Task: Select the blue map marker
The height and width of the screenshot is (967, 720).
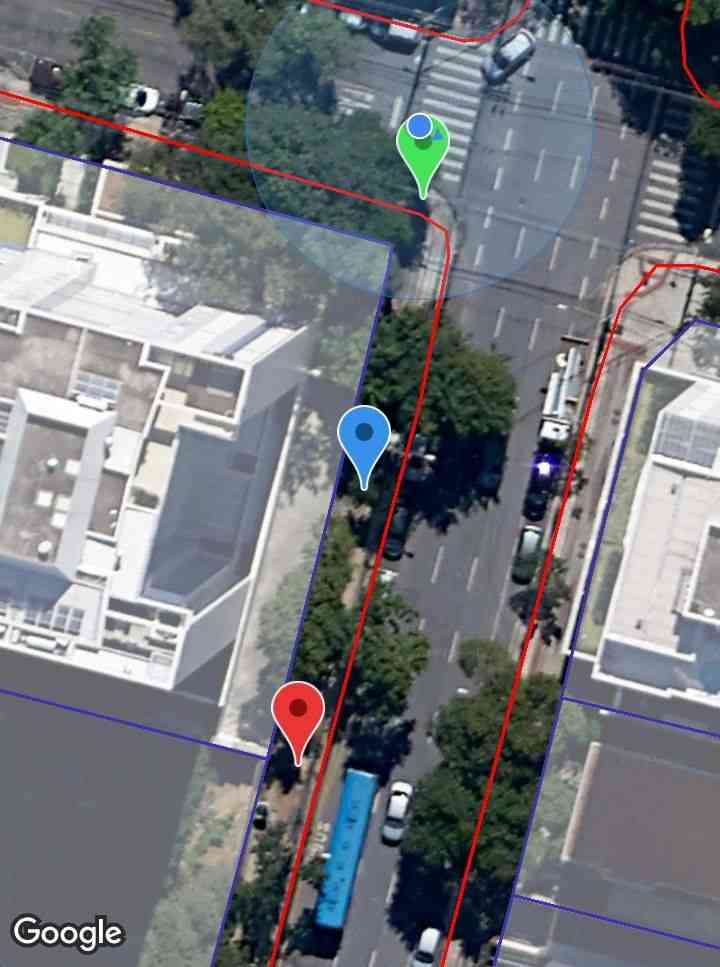Action: 363,441
